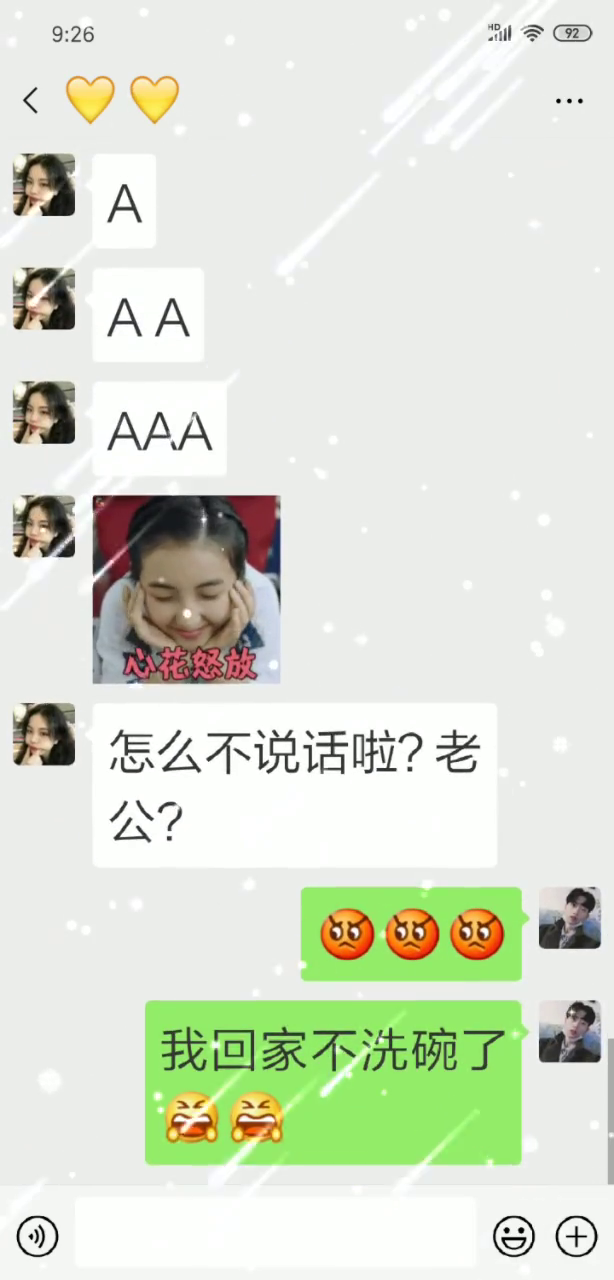Tap the message input field
This screenshot has height=1280, width=614.
coord(275,1236)
